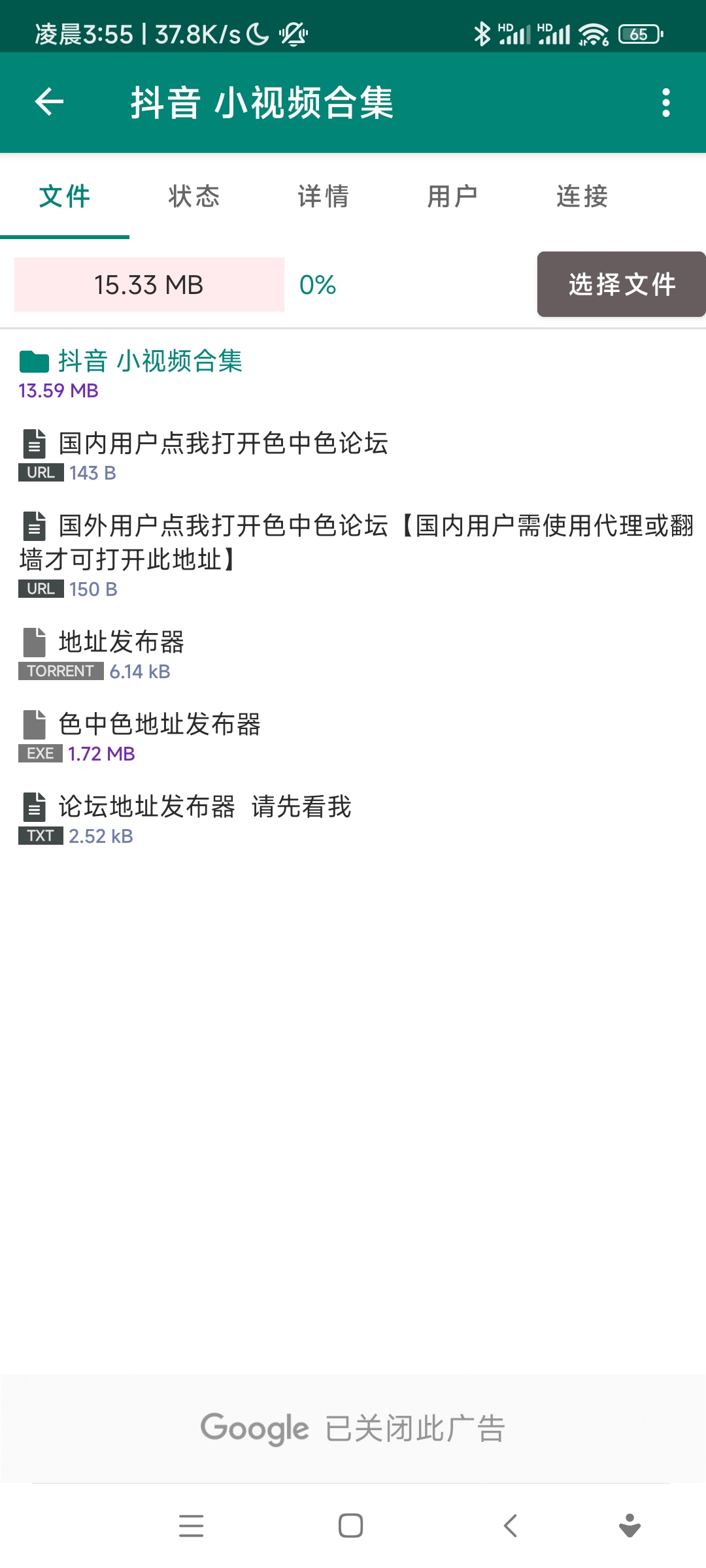706x1568 pixels.
Task: Select the 色中色地址发布器 EXE file
Action: pyautogui.click(x=353, y=737)
